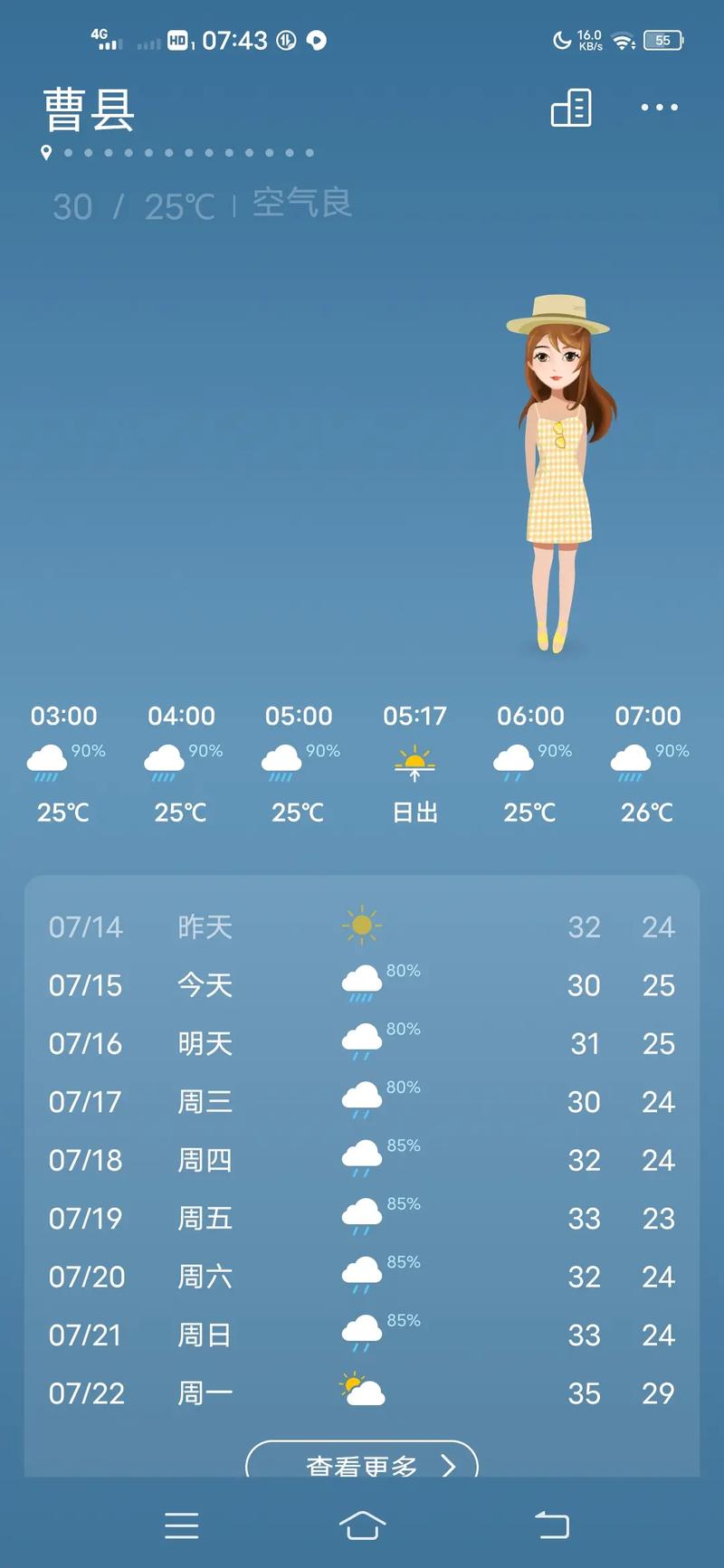Open the three-dot overflow menu
Viewport: 724px width, 1568px height.
tap(659, 108)
